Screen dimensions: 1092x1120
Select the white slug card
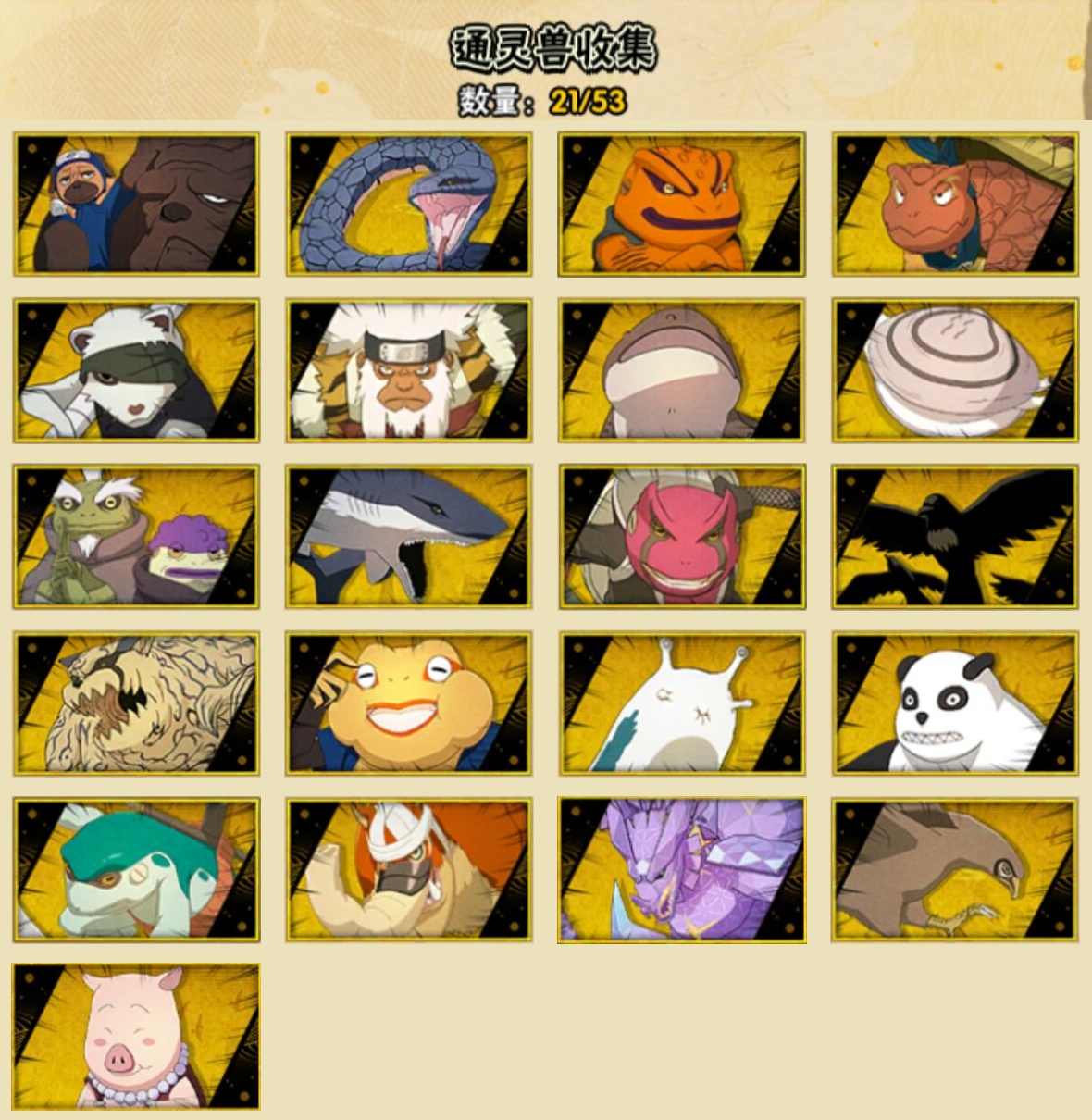(x=681, y=703)
